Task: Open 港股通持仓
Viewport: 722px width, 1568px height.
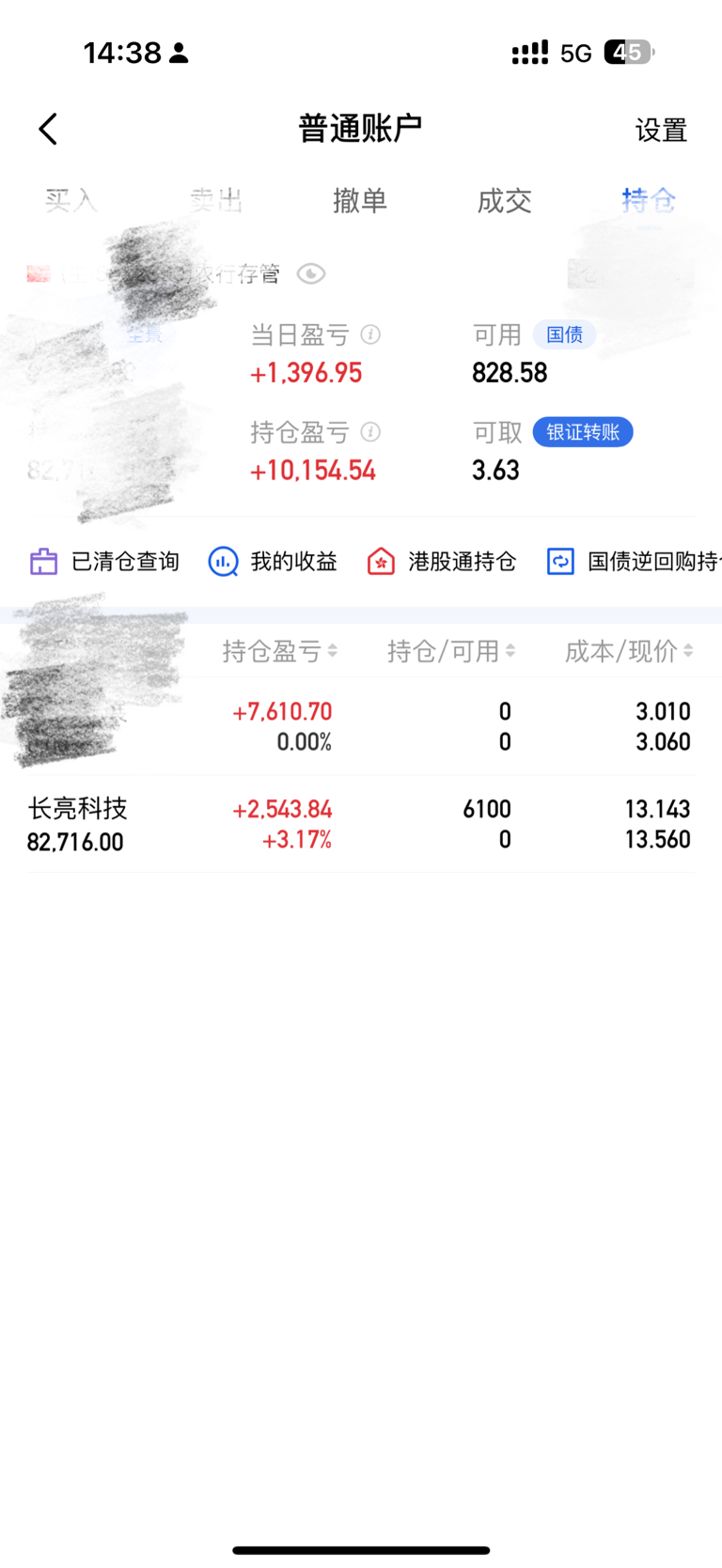Action: pos(442,562)
